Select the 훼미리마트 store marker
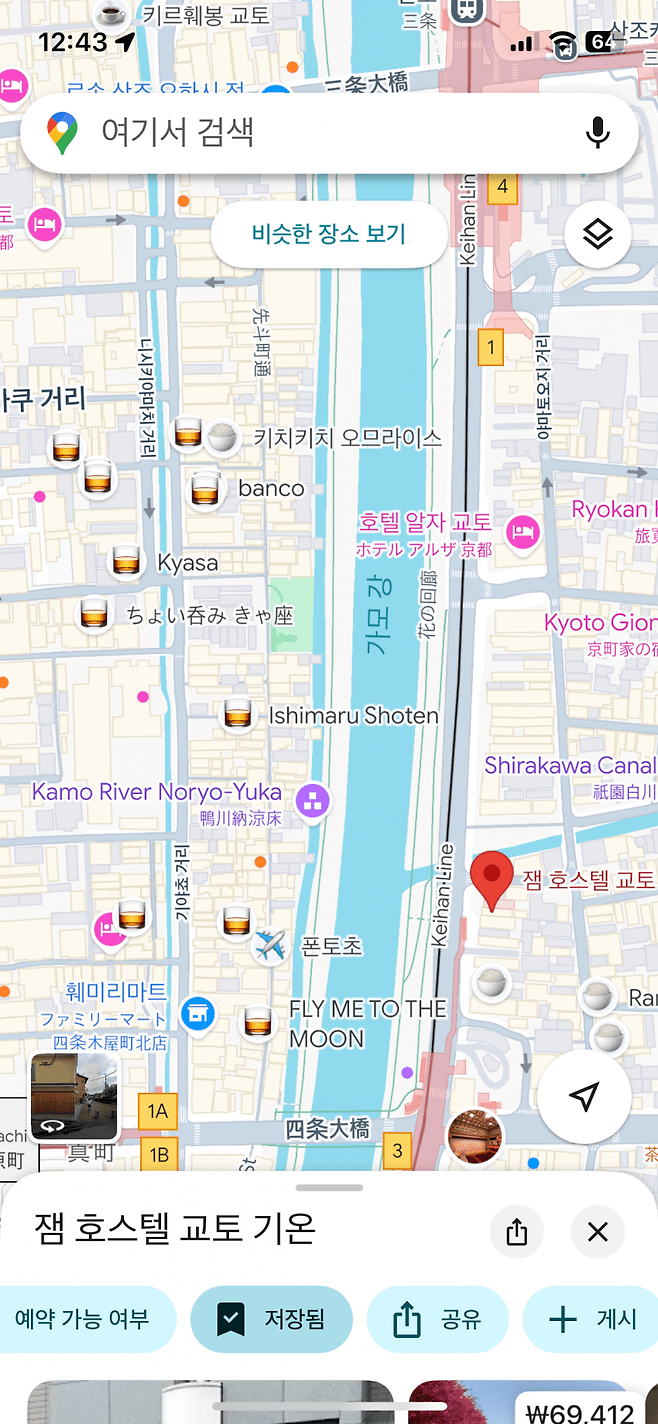 (x=198, y=1014)
